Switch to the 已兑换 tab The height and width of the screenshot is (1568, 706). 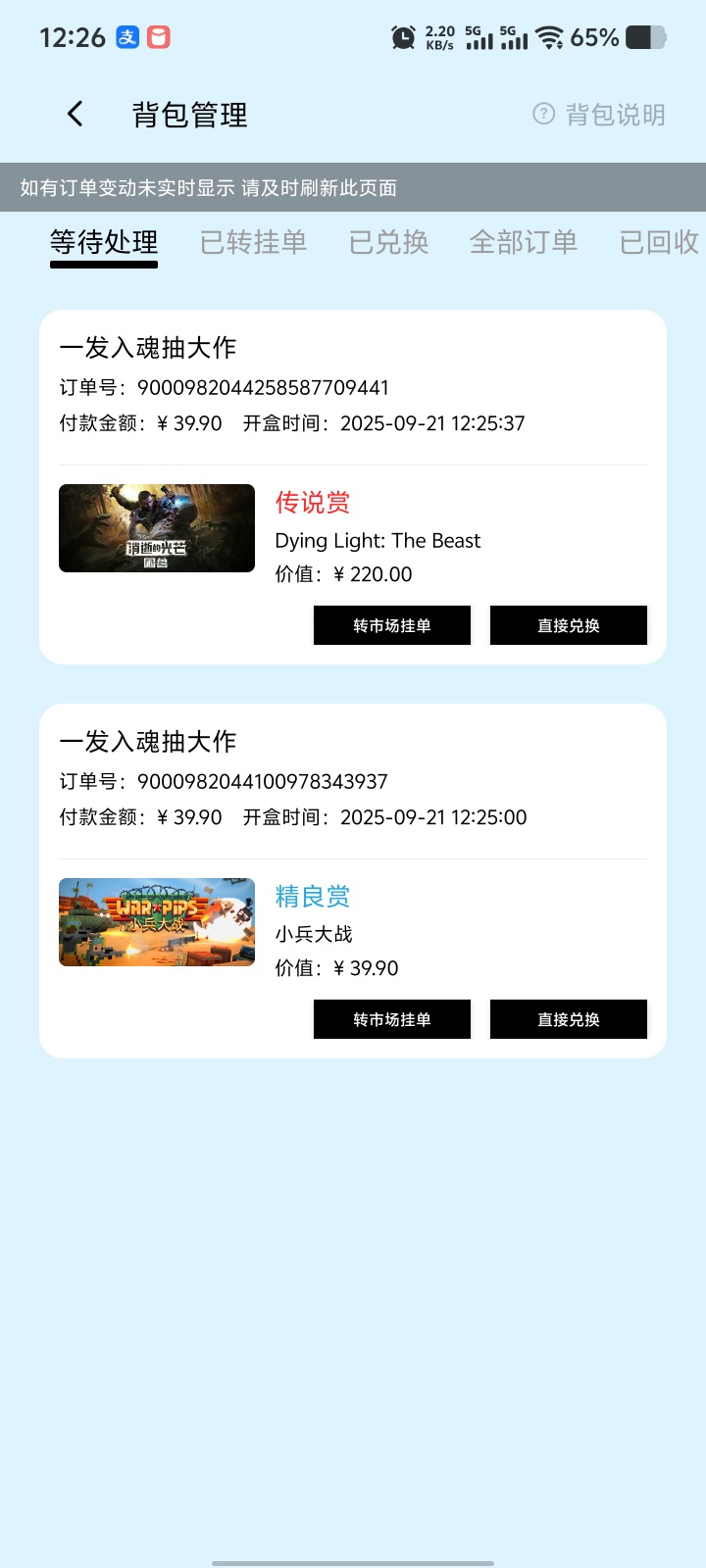(x=388, y=242)
